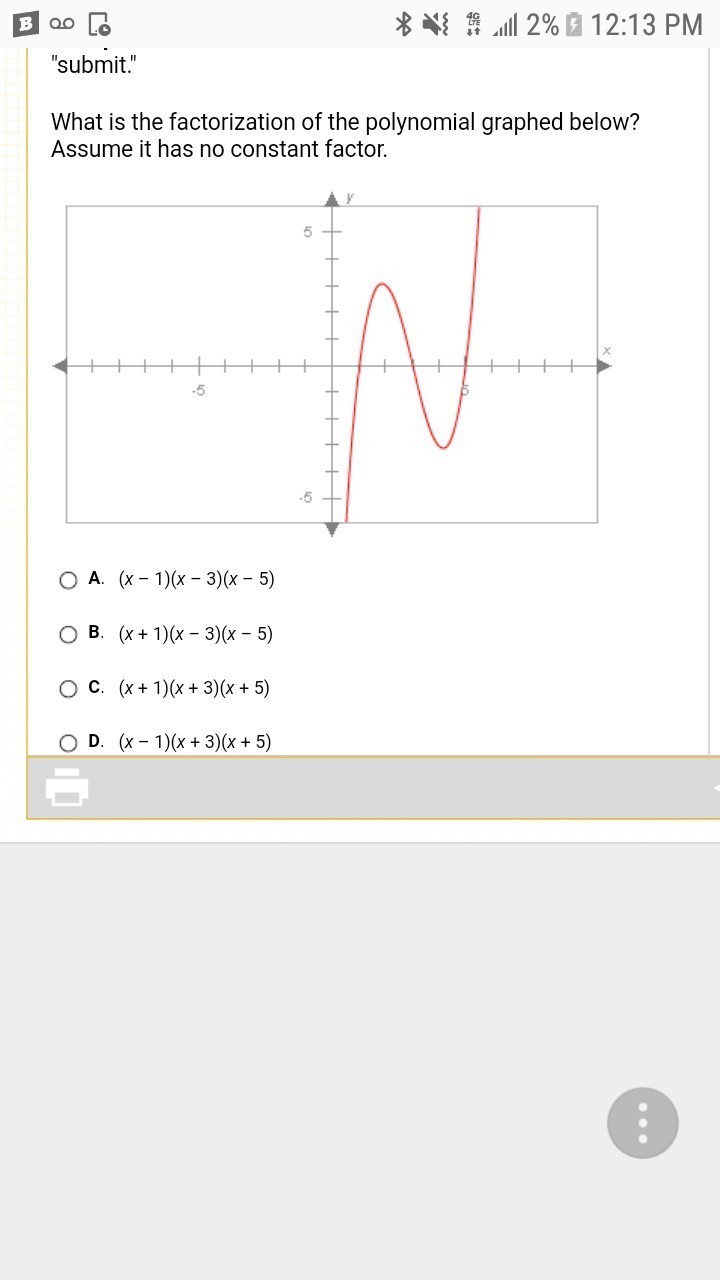Tap the printer icon to print
The image size is (720, 1280).
click(x=67, y=787)
